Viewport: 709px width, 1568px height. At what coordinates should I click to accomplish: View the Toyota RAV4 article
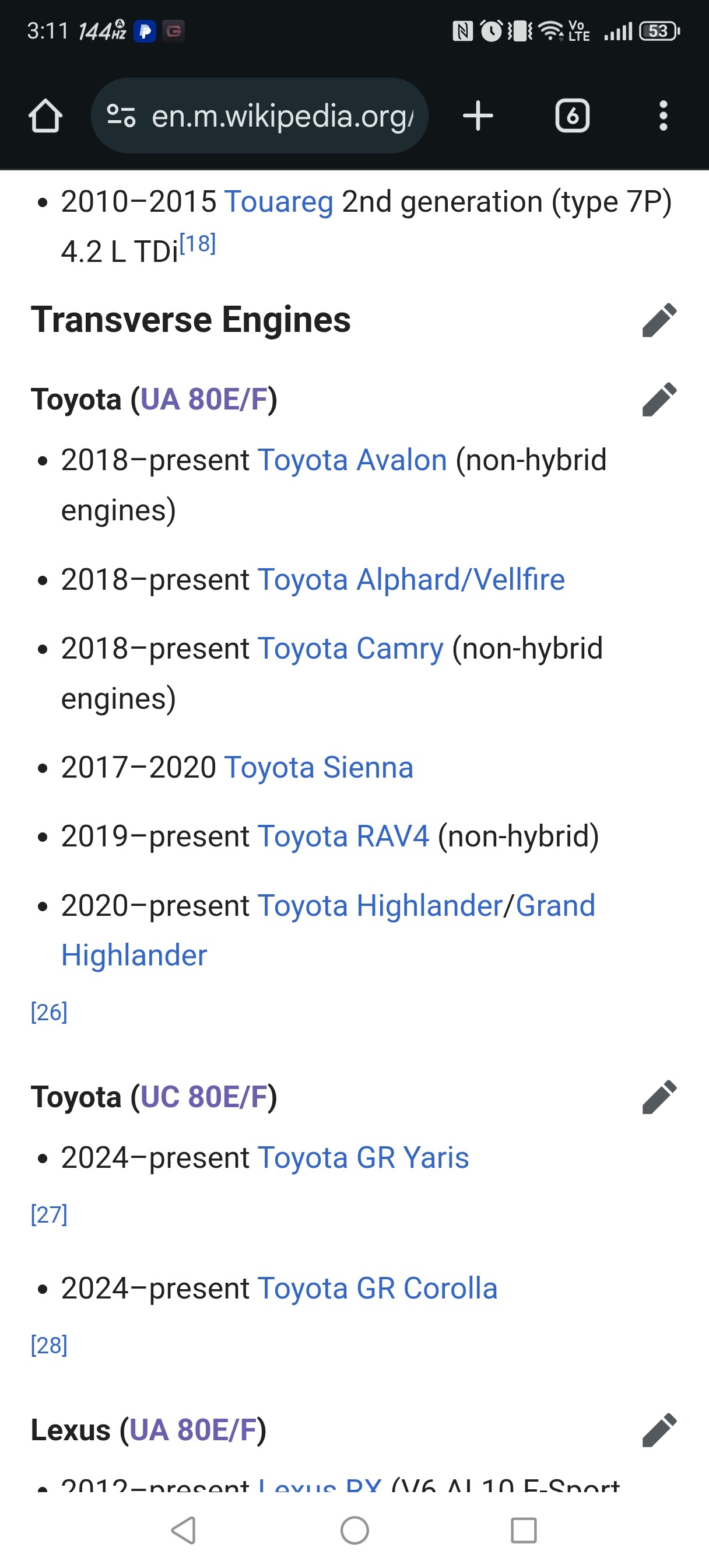[344, 836]
